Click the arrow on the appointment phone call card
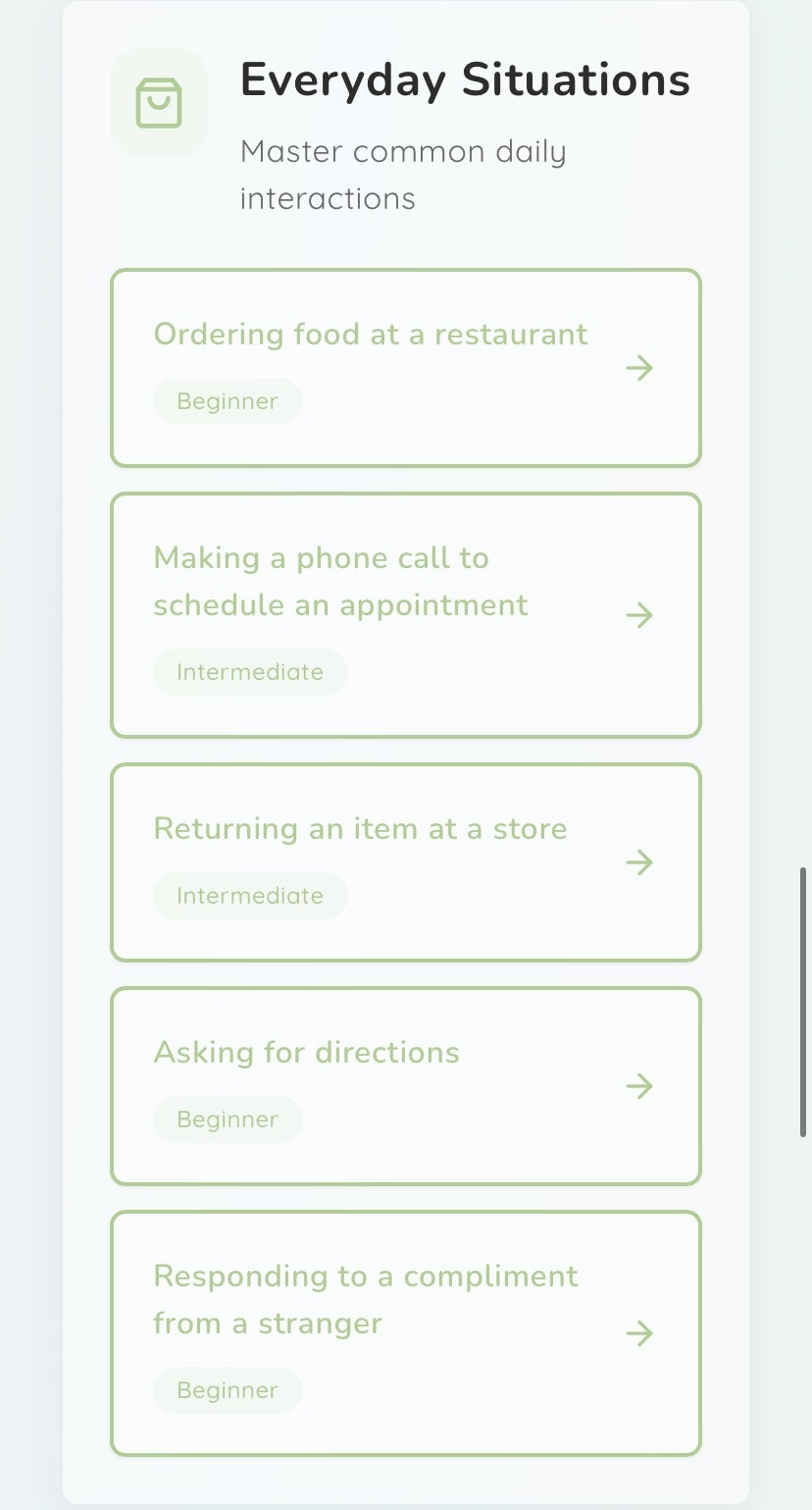This screenshot has height=1510, width=812. point(639,615)
